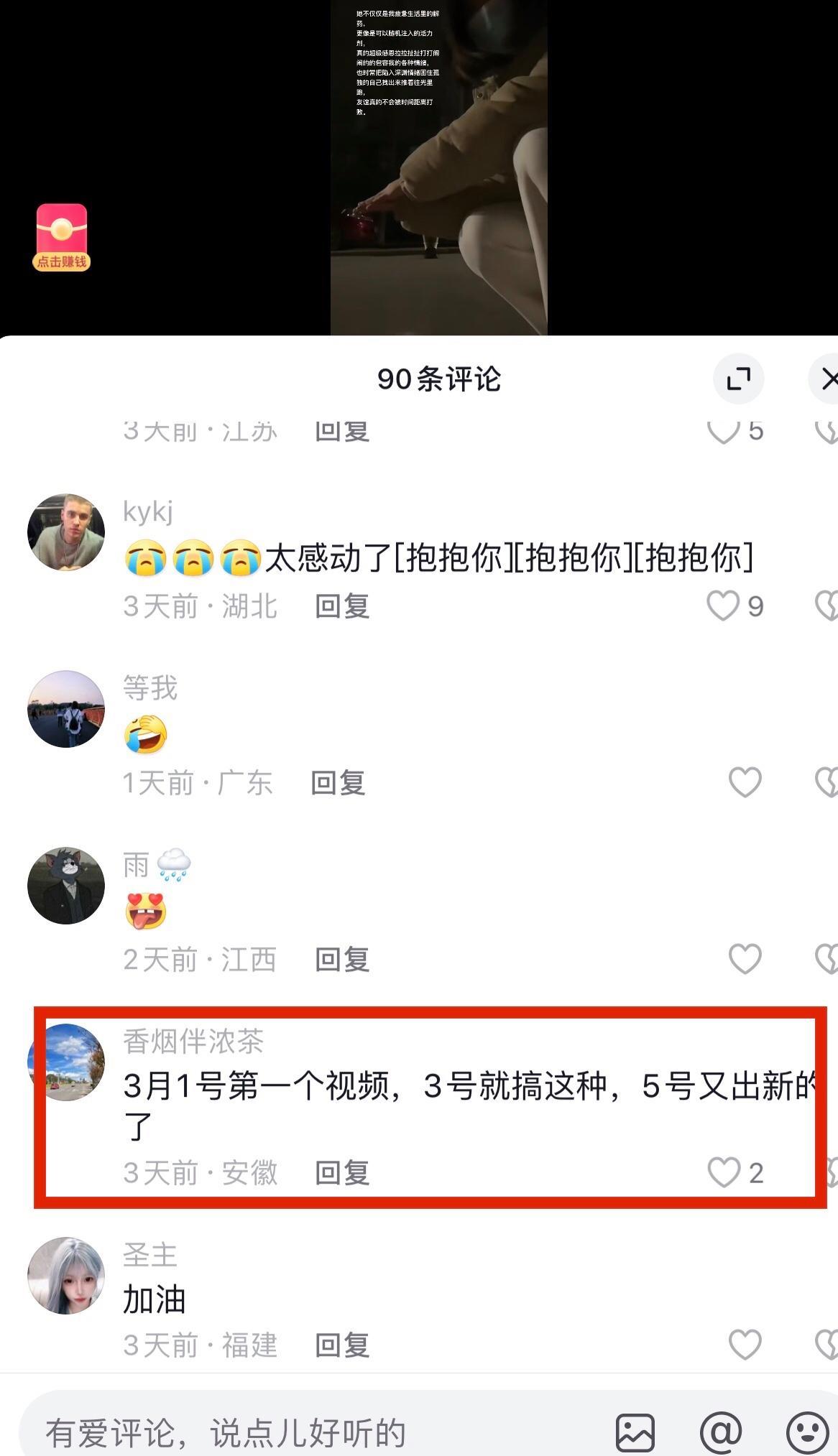Tap the red envelope earn-money icon
838x1456 pixels.
pyautogui.click(x=62, y=238)
